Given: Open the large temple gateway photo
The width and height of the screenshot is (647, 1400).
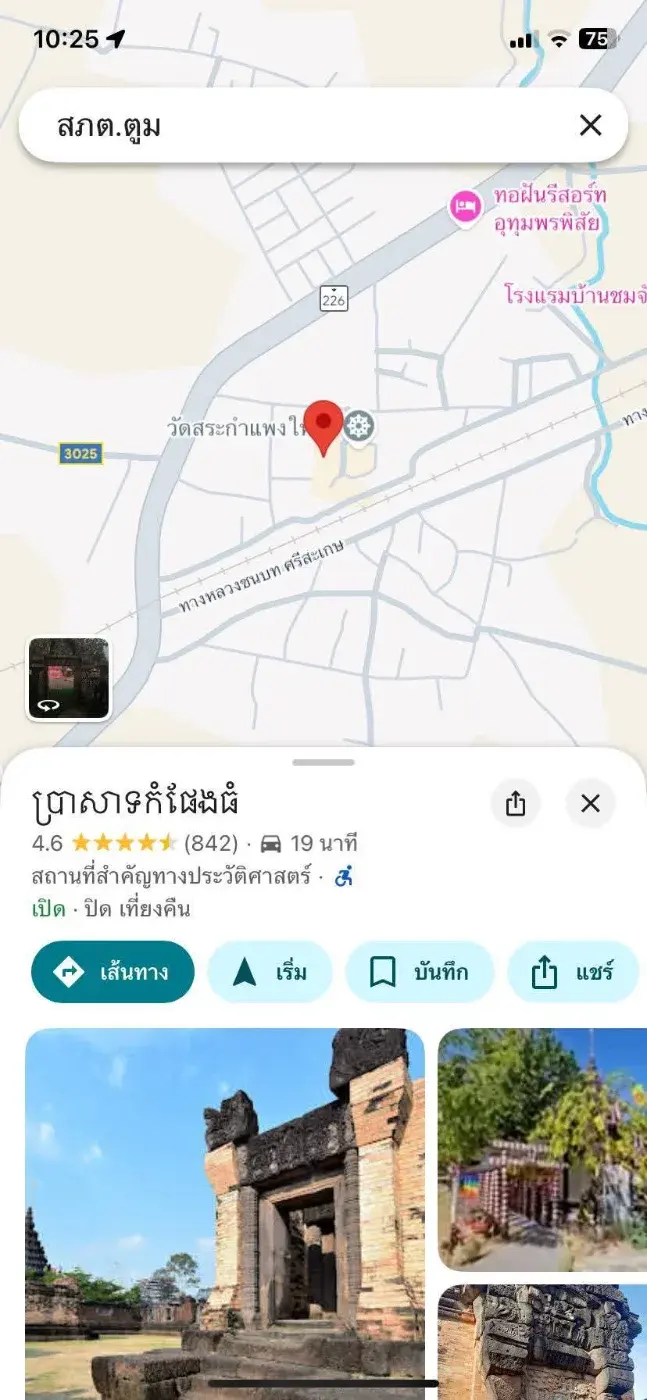Looking at the screenshot, I should 225,1210.
